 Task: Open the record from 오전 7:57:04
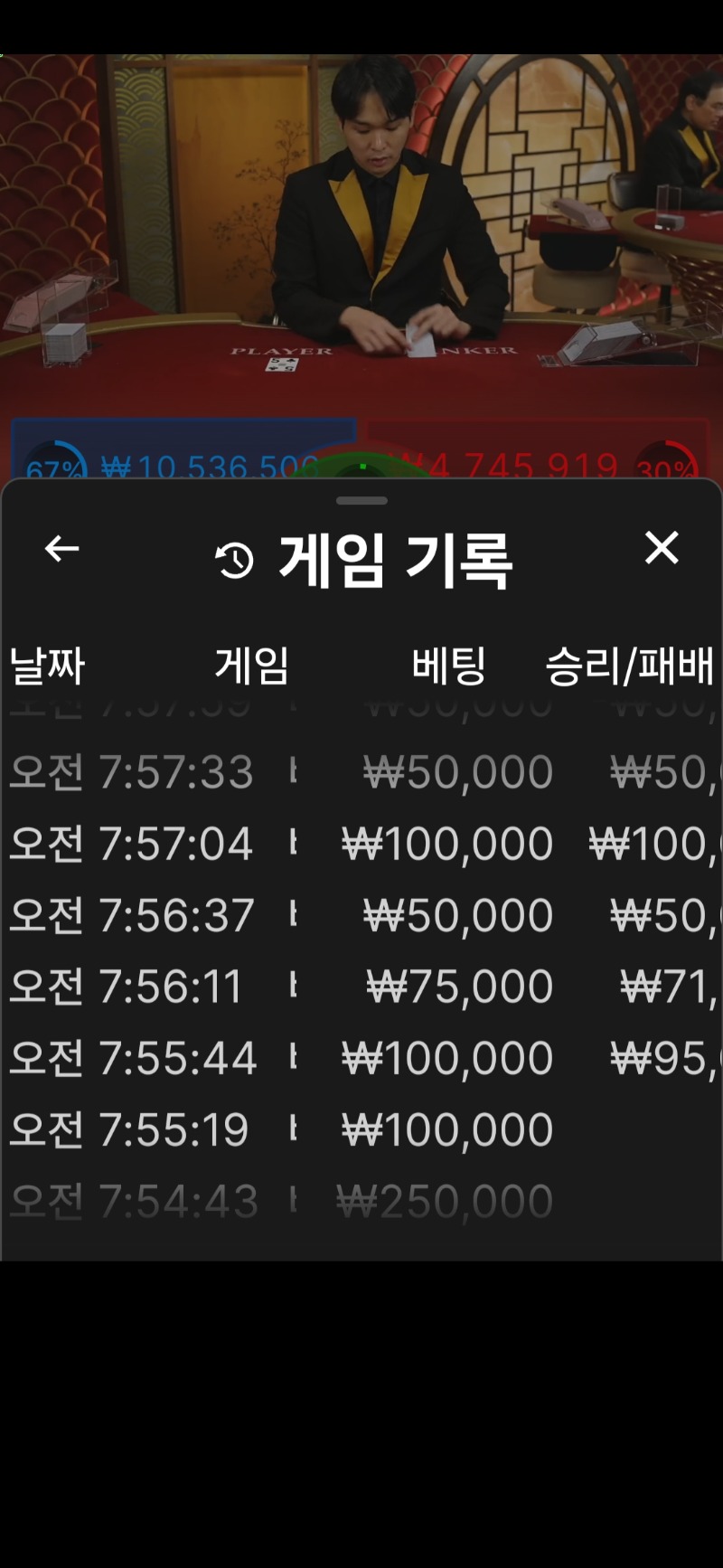361,844
